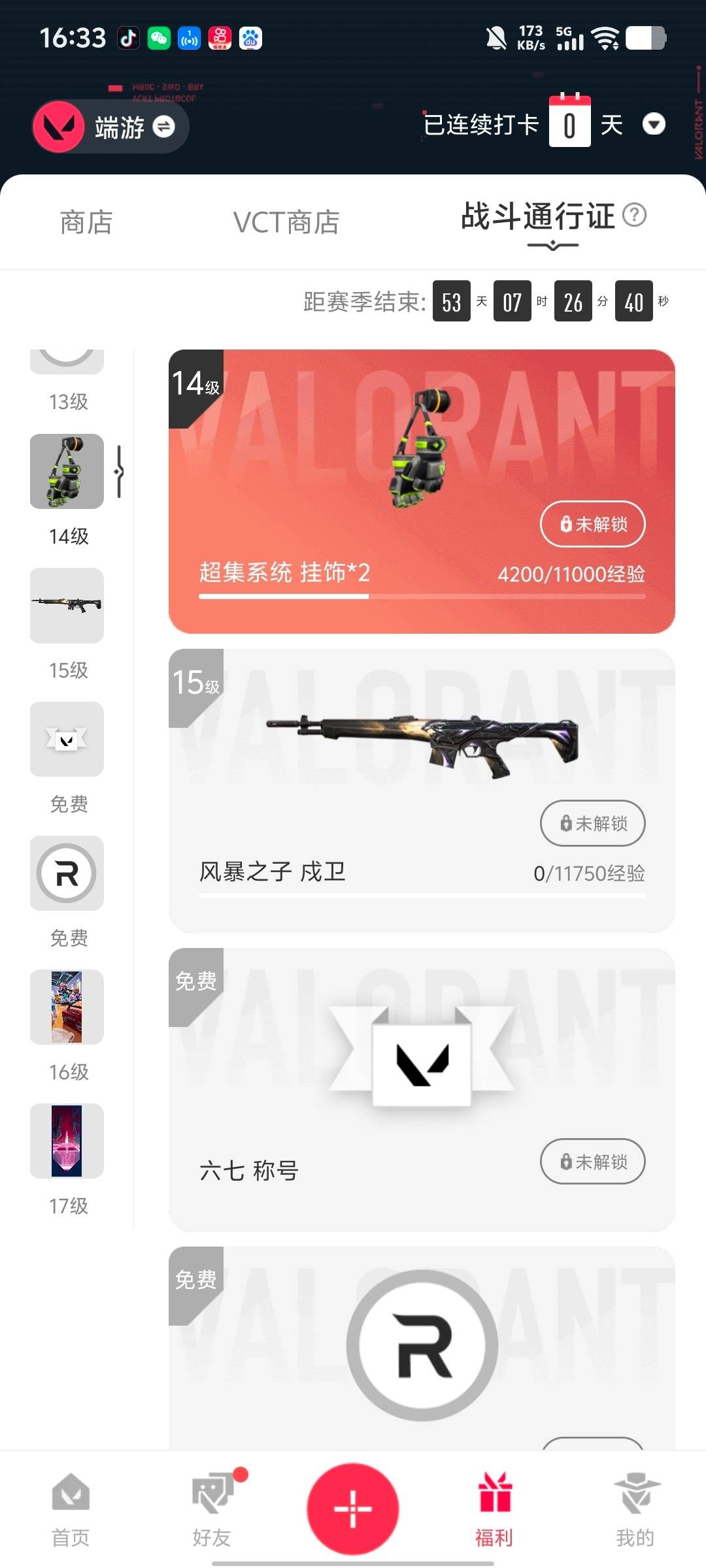This screenshot has height=1568, width=706.
Task: Switch to the VCT商店 tab
Action: click(286, 223)
